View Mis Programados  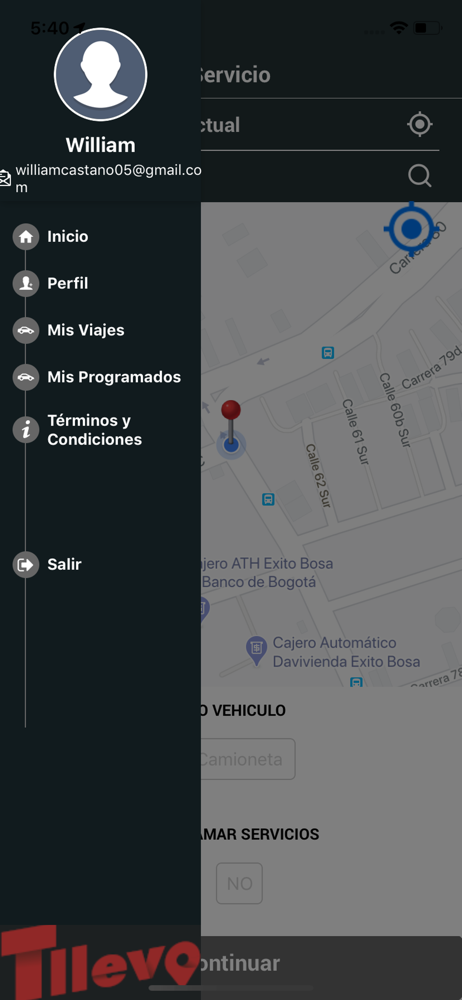[x=97, y=377]
